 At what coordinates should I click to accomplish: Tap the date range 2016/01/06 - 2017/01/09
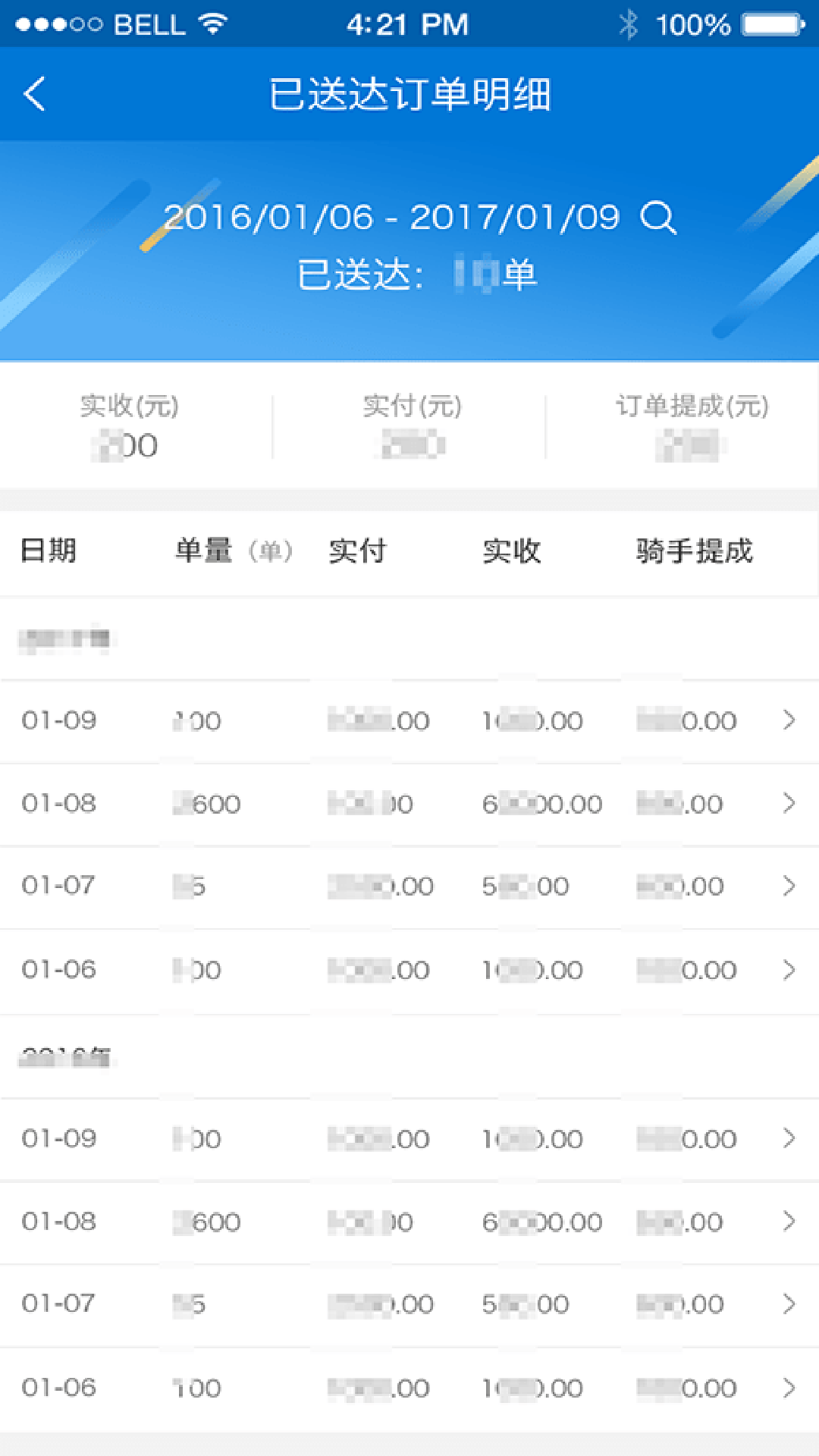[391, 218]
